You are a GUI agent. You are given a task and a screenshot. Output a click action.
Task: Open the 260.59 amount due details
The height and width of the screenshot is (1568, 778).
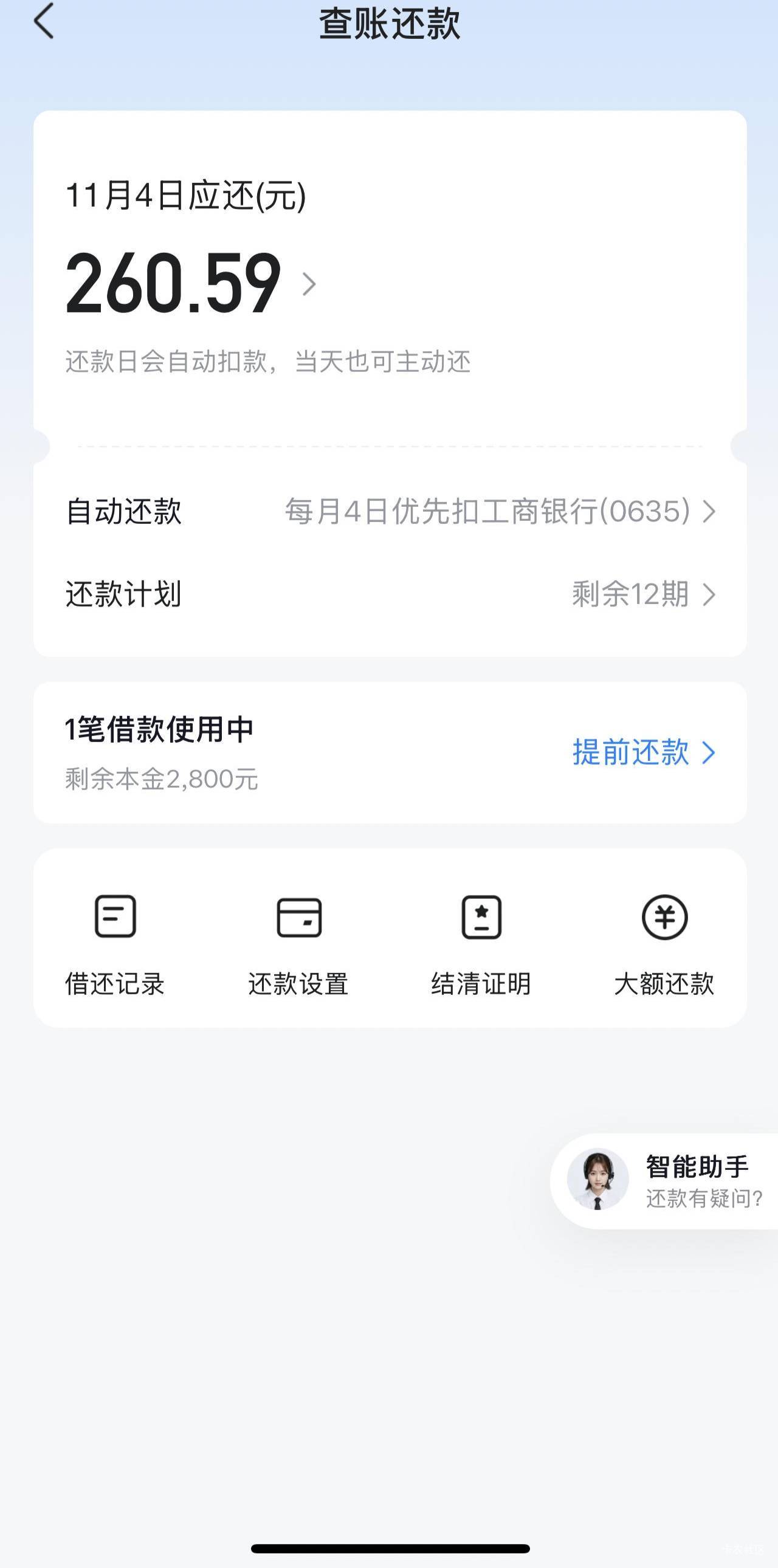point(188,284)
